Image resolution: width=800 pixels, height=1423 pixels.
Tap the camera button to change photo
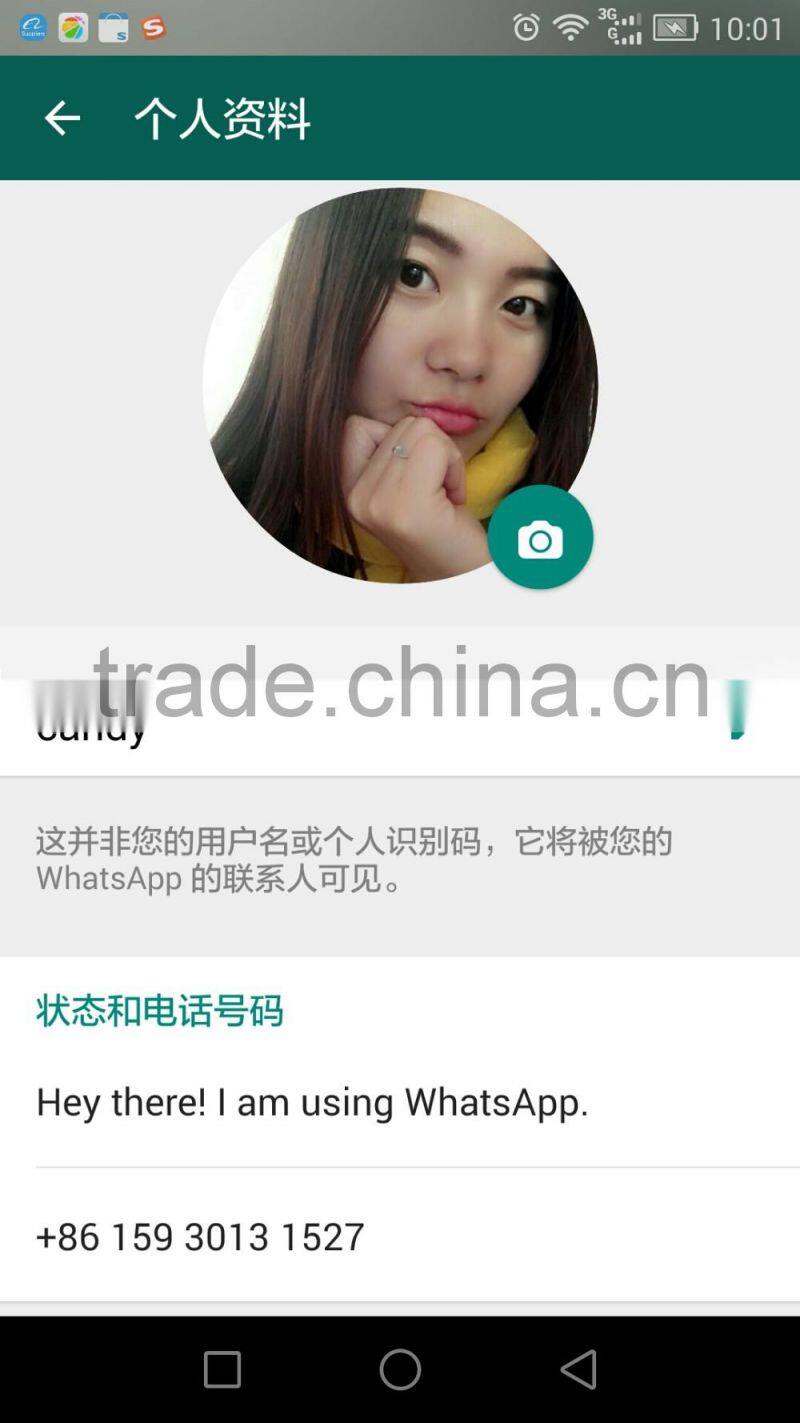(x=540, y=538)
